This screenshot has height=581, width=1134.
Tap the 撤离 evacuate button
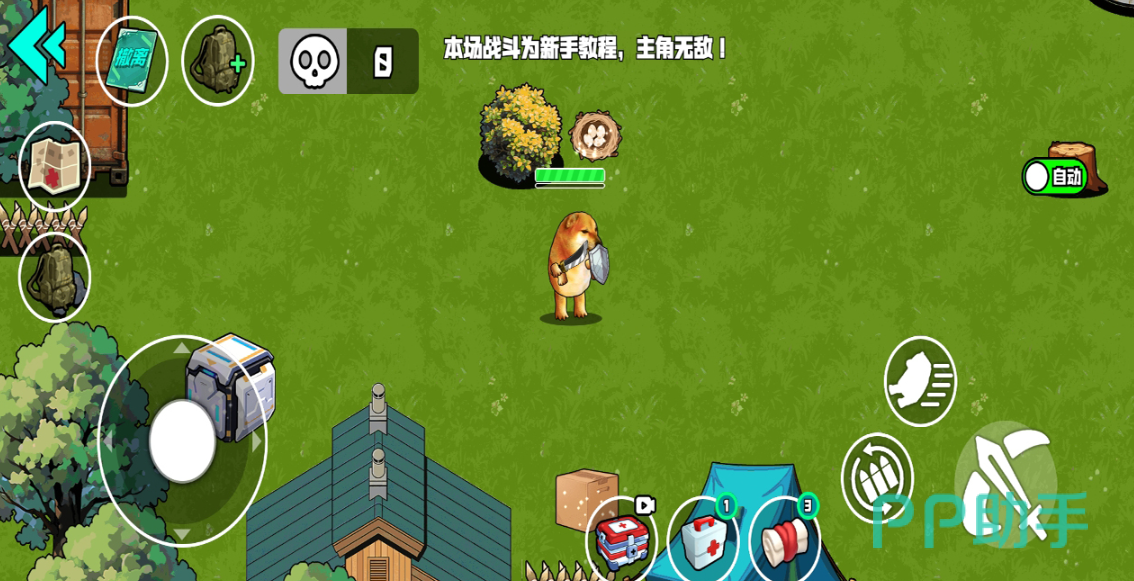click(x=132, y=61)
